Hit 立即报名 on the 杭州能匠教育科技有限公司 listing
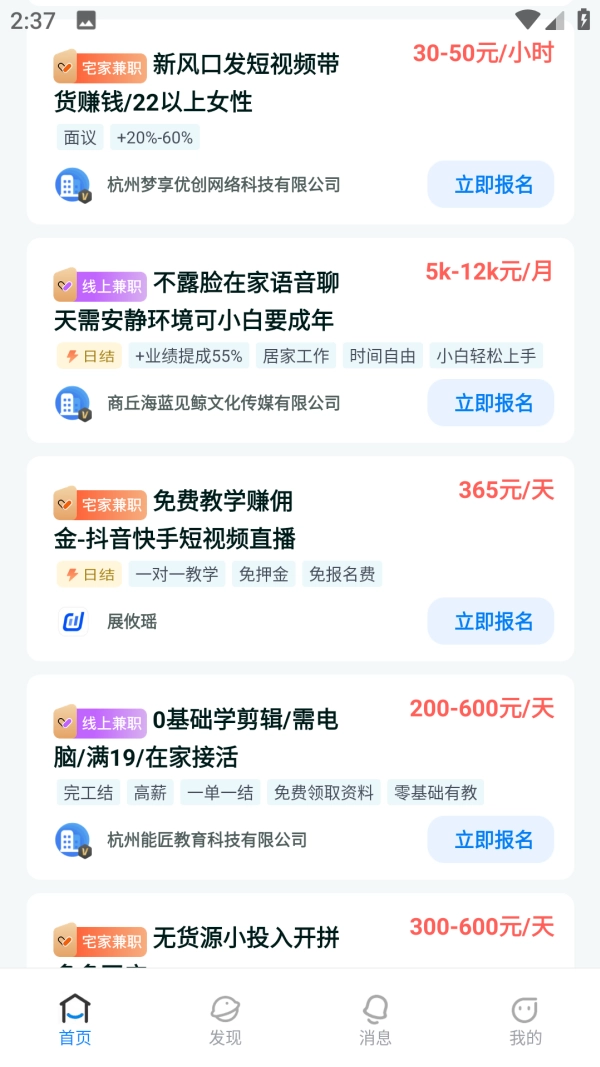600x1067 pixels. click(490, 839)
